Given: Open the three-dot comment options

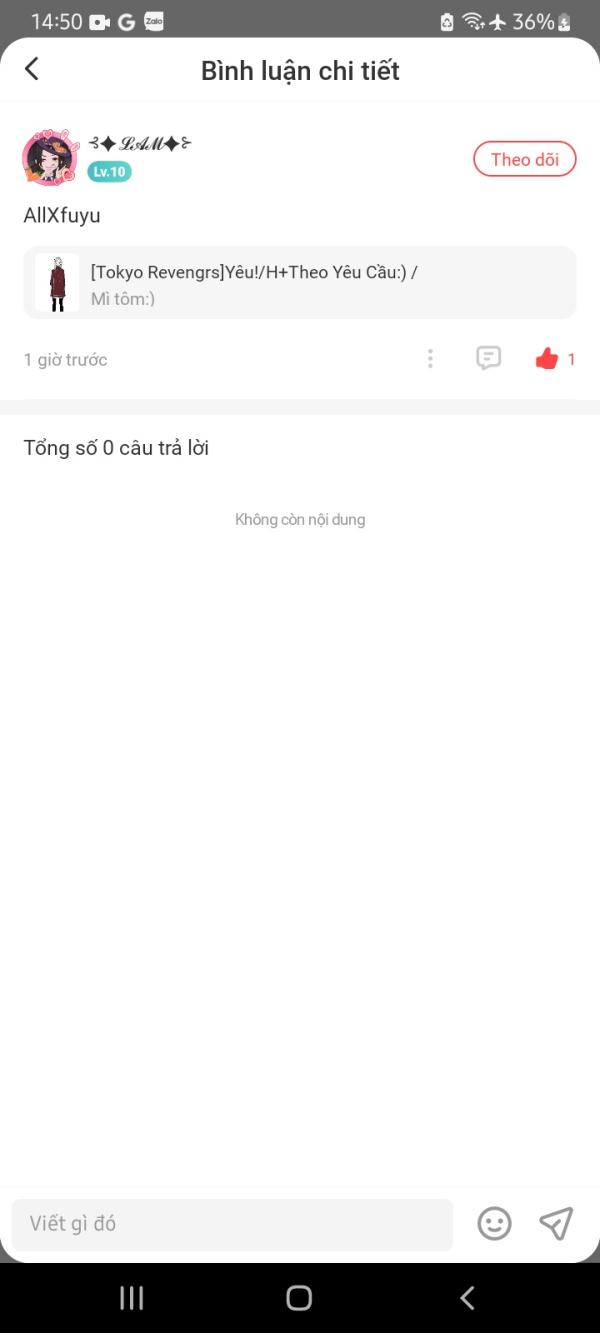Looking at the screenshot, I should pyautogui.click(x=430, y=359).
